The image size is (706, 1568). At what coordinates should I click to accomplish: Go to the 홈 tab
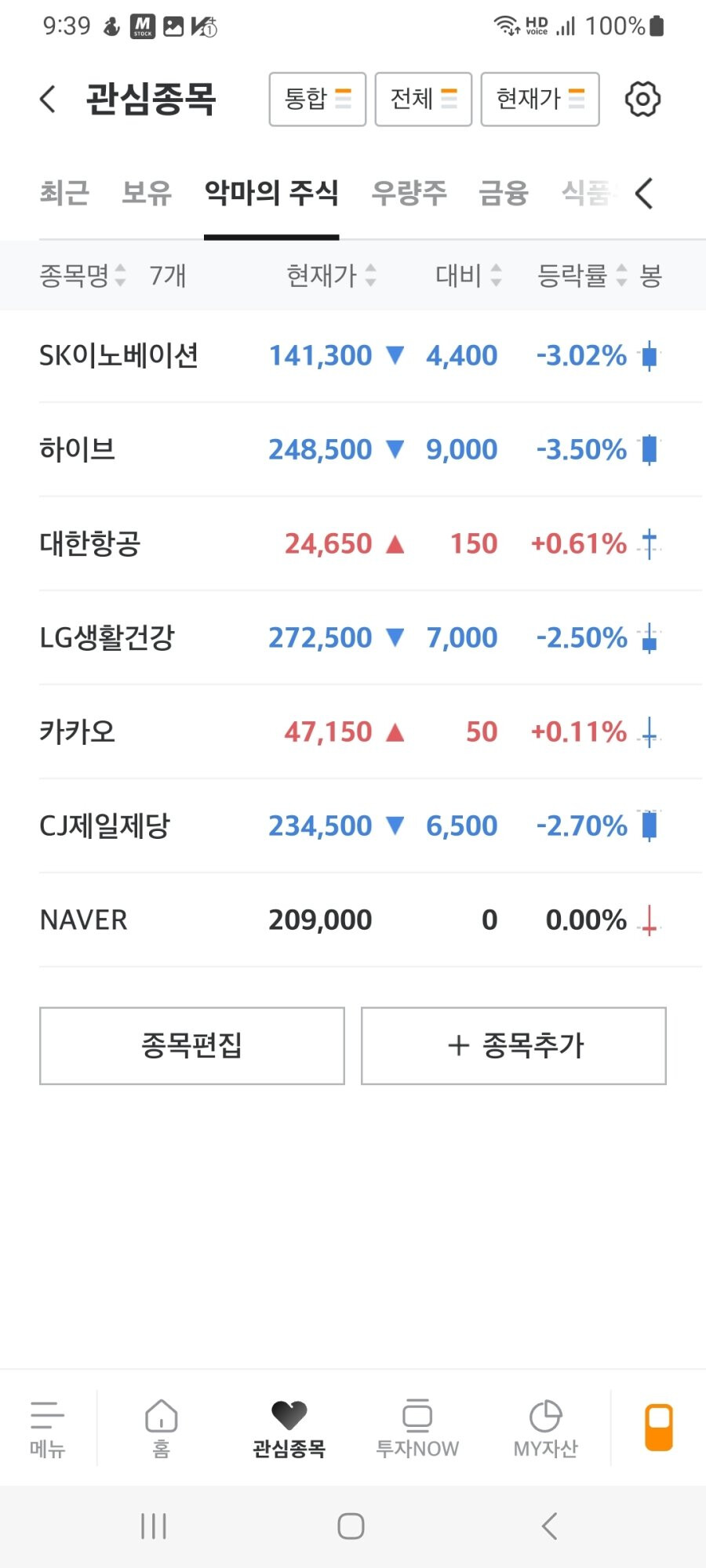162,1428
